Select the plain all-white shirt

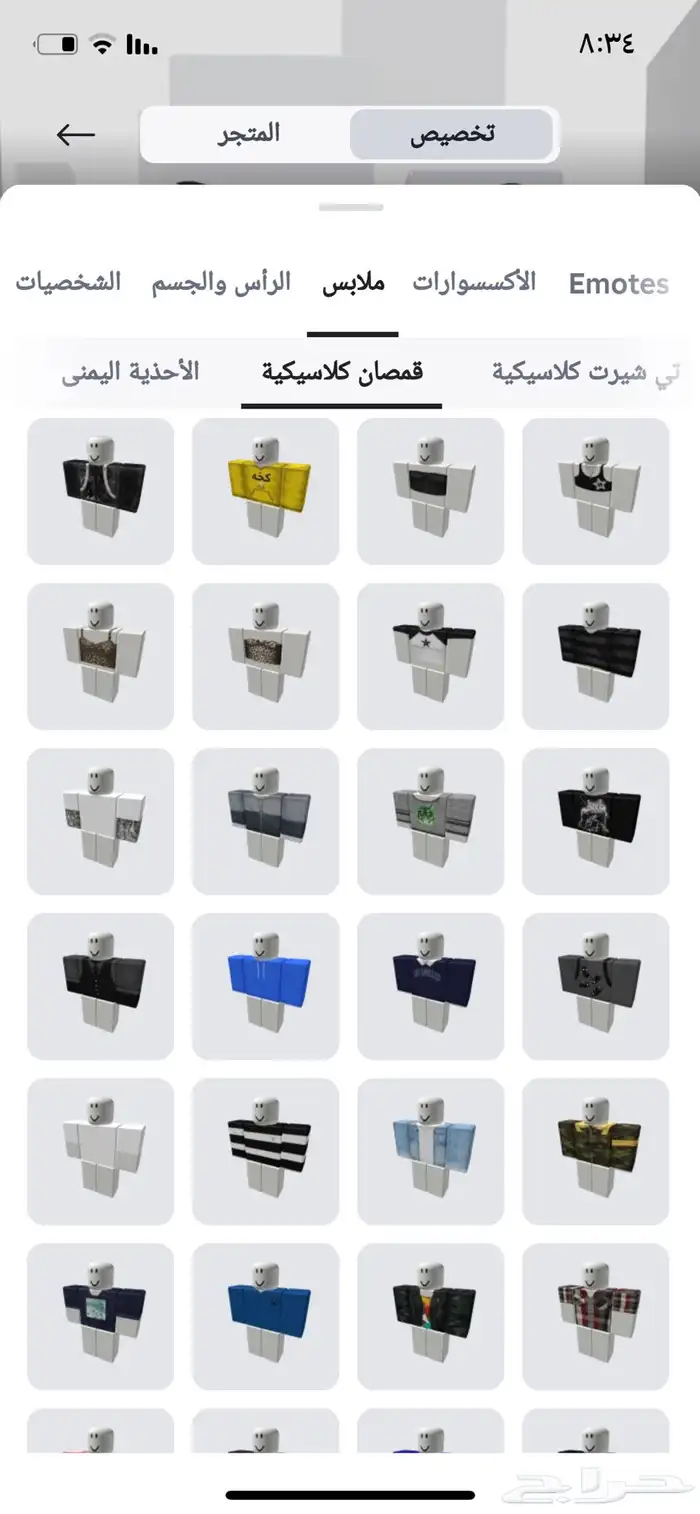pos(100,1151)
